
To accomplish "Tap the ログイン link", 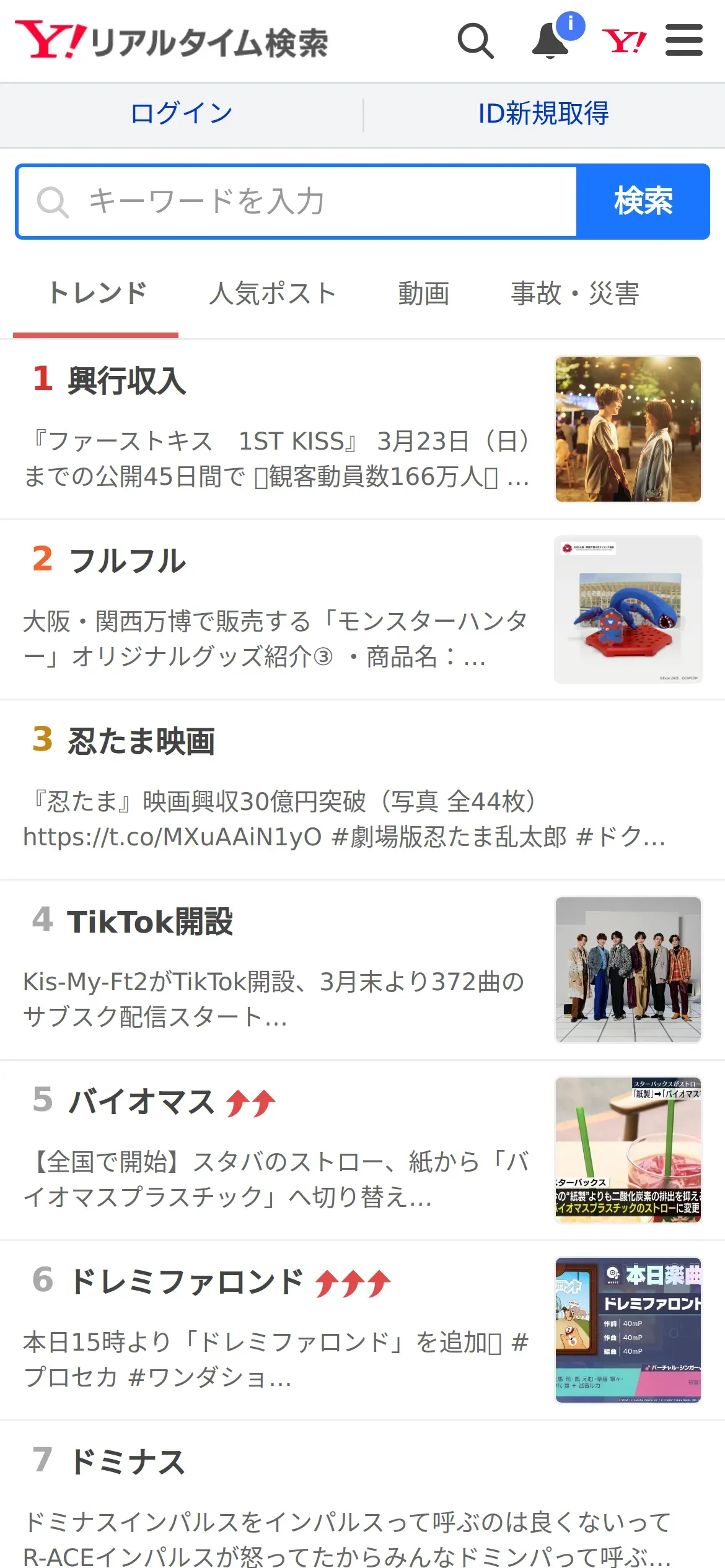I will 182,114.
